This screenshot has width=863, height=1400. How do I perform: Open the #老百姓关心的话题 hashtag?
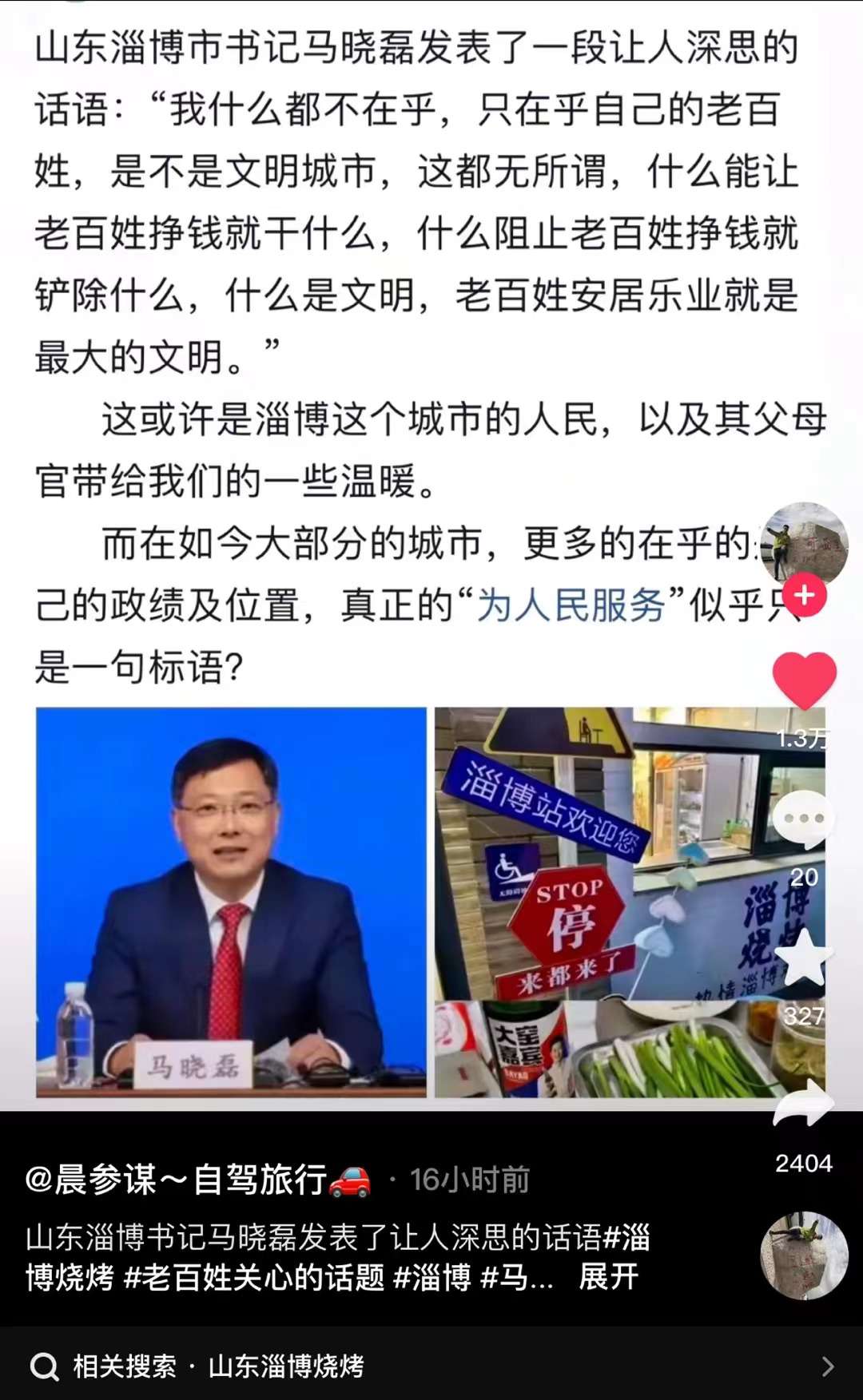254,1277
